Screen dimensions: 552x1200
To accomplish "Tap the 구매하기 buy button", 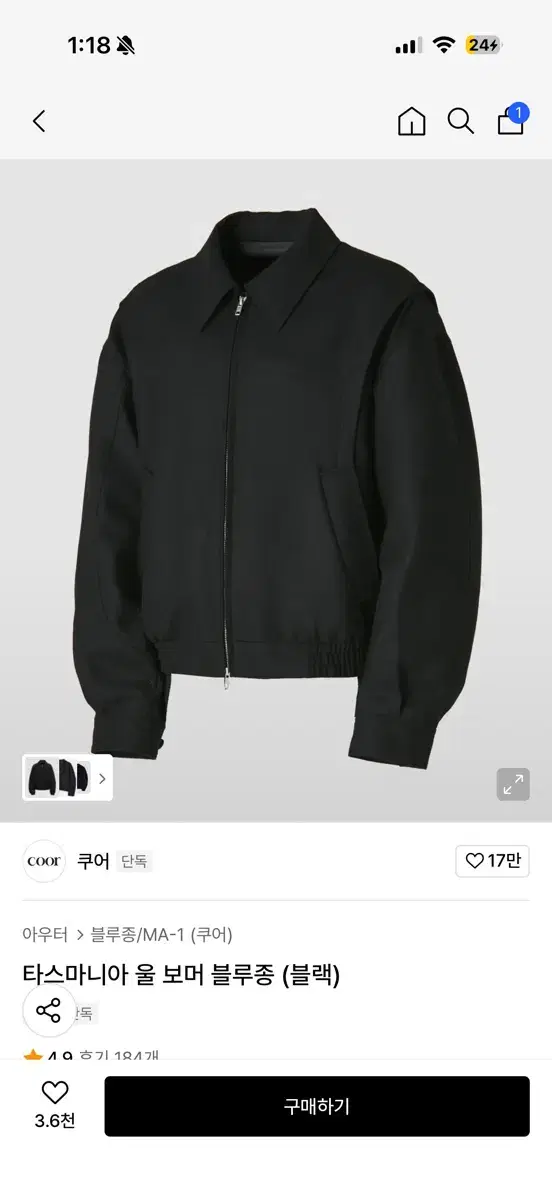I will coord(317,1106).
